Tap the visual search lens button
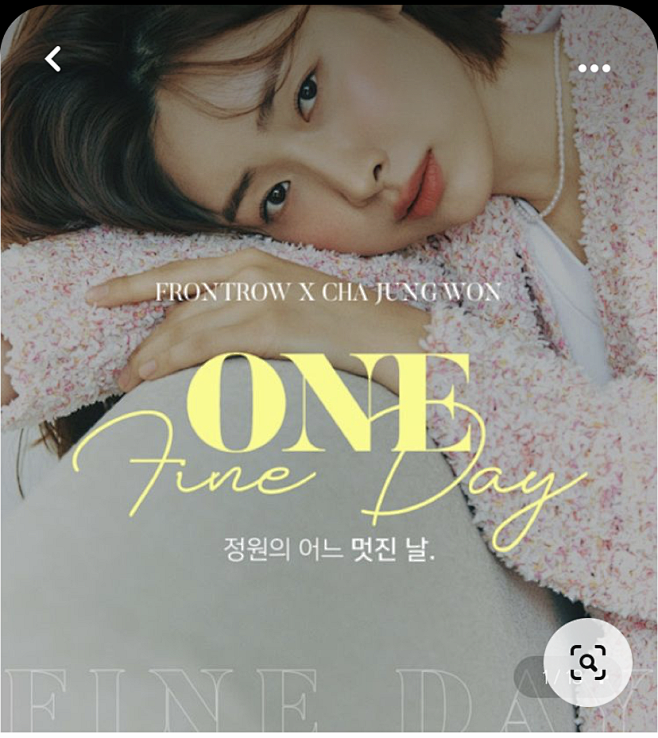Screen dimensions: 658x738 click(588, 662)
